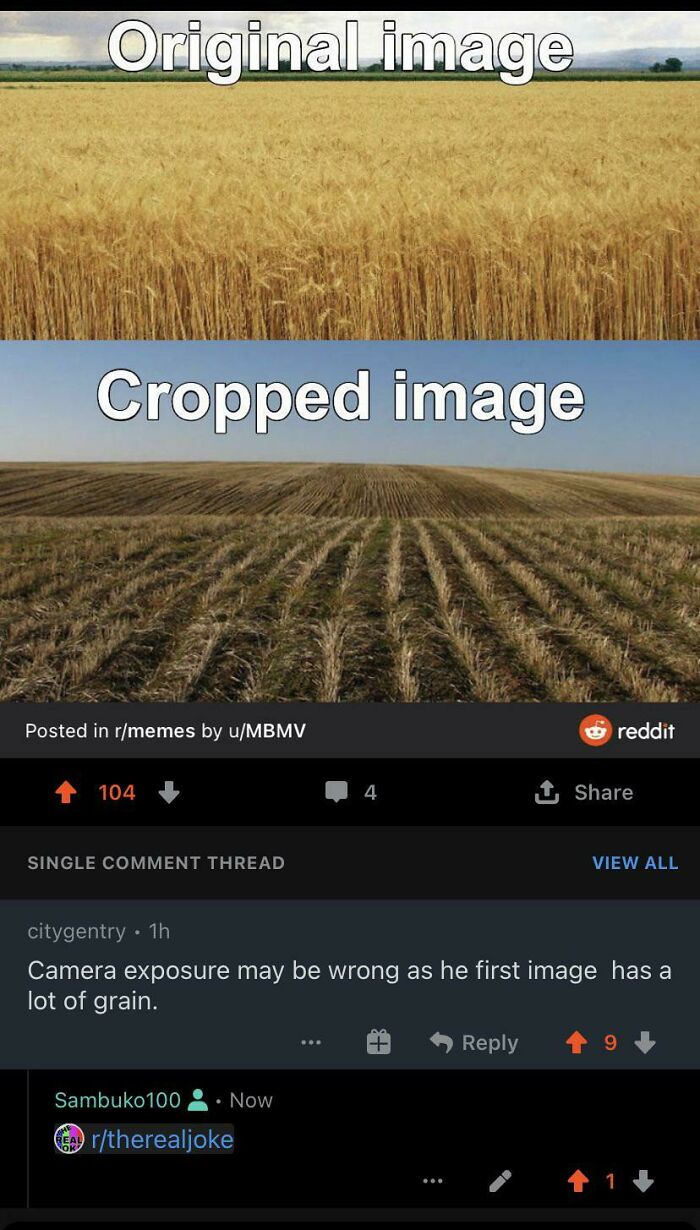Viewport: 700px width, 1230px height.
Task: Downvote Sambuko100's comment
Action: tap(644, 1181)
